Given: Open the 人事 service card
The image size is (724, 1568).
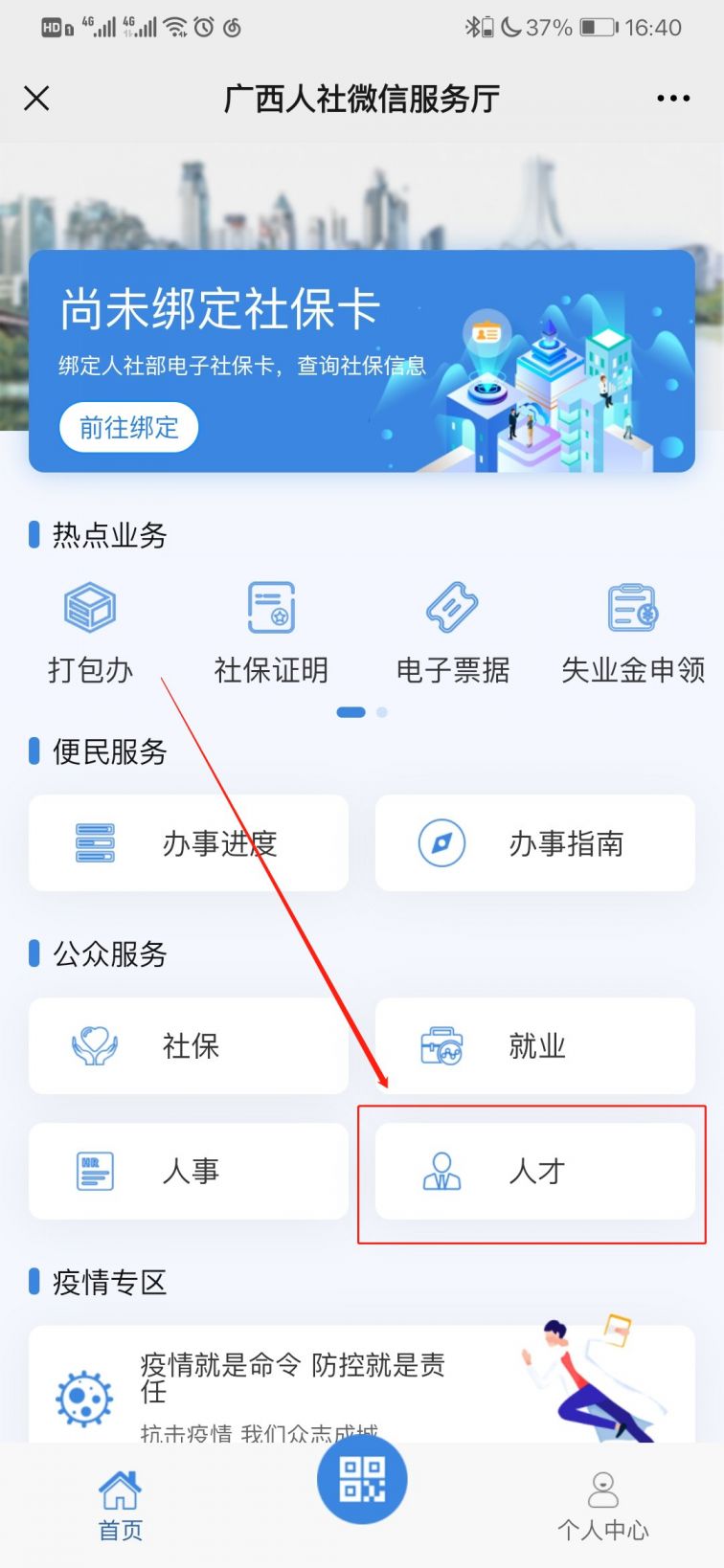Looking at the screenshot, I should point(189,1171).
